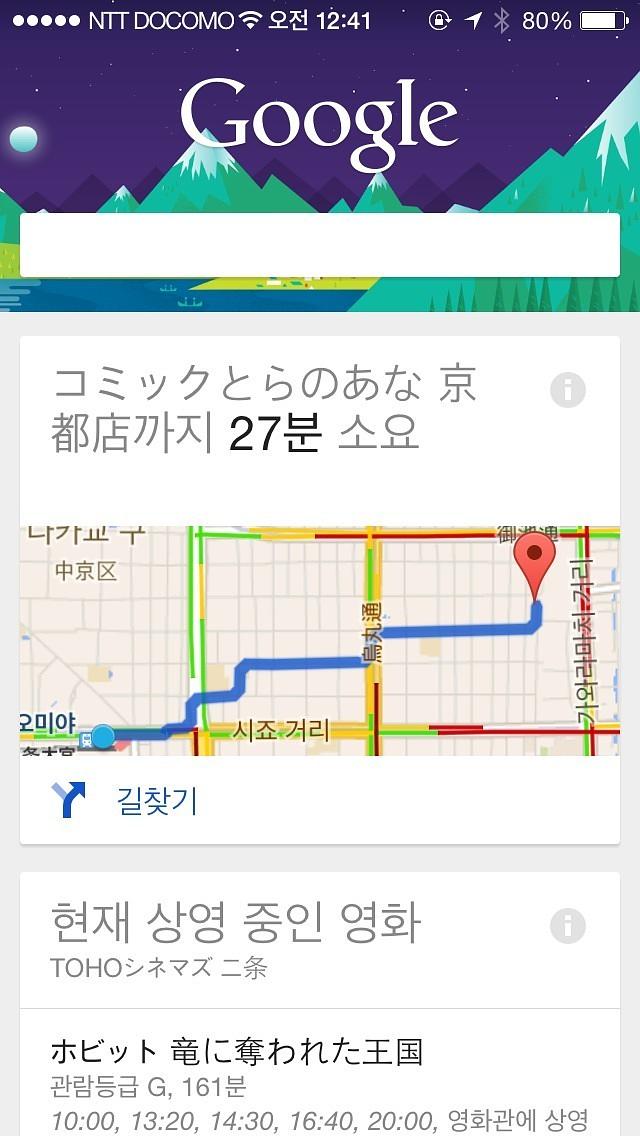Open the route map preview

(320, 640)
